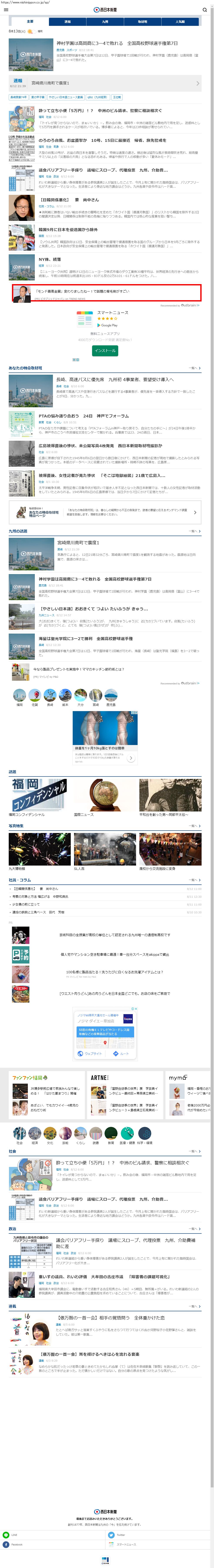The width and height of the screenshot is (214, 1568).
Task: Install the スマートニュース app
Action: point(105,351)
